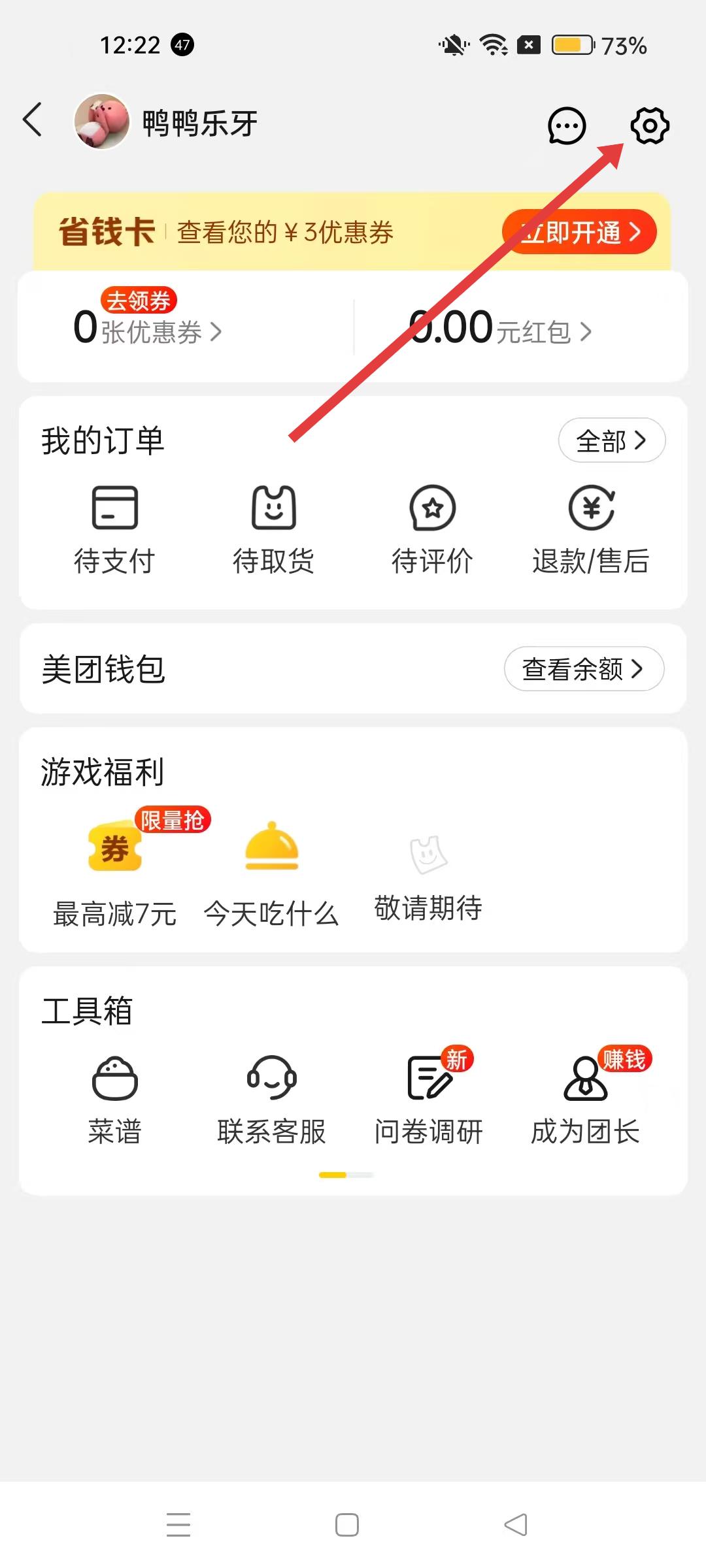Image resolution: width=706 pixels, height=1568 pixels.
Task: Open the messages chat bubble icon
Action: 566,125
